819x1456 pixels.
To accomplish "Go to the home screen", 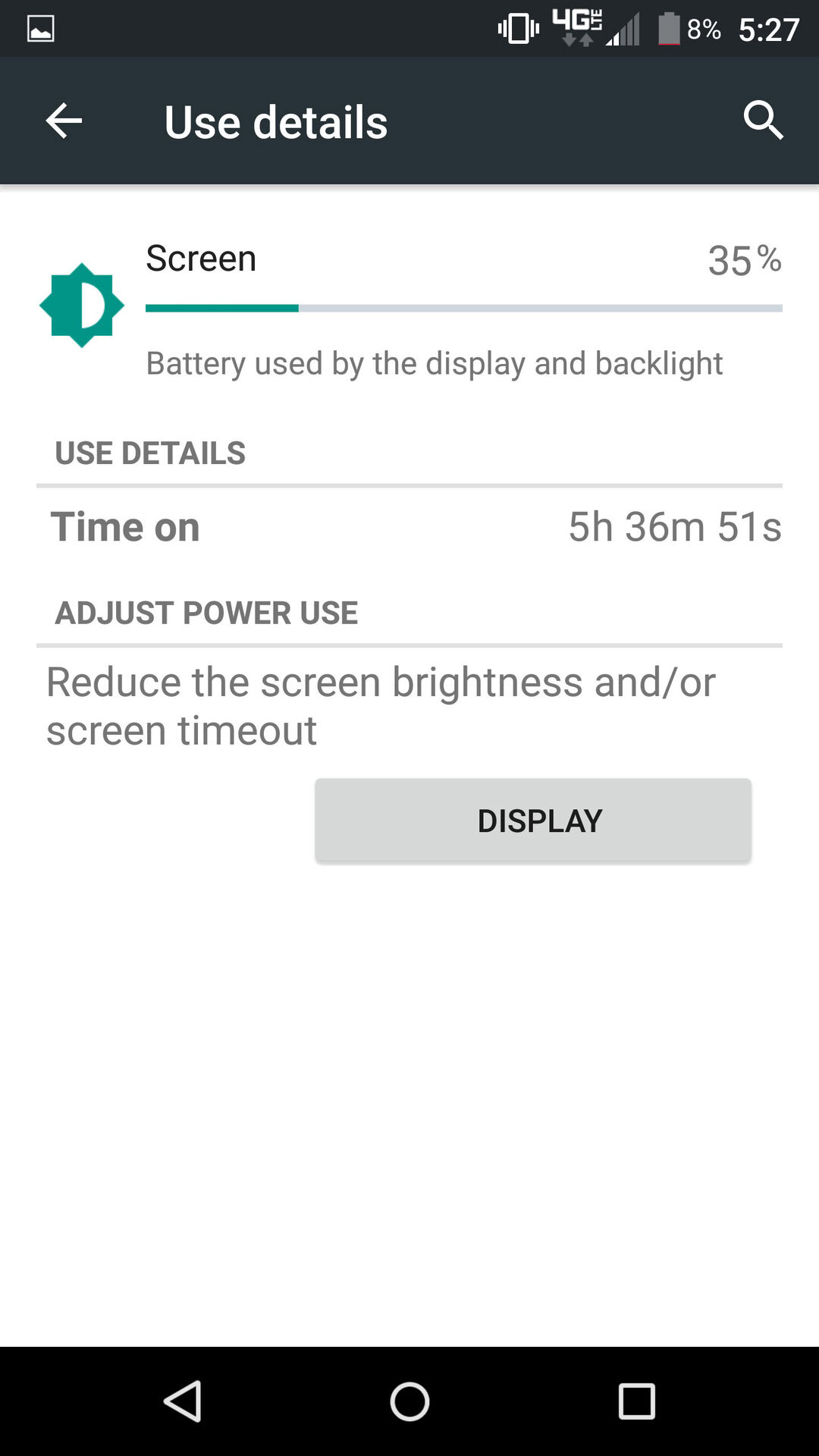I will [x=409, y=1401].
